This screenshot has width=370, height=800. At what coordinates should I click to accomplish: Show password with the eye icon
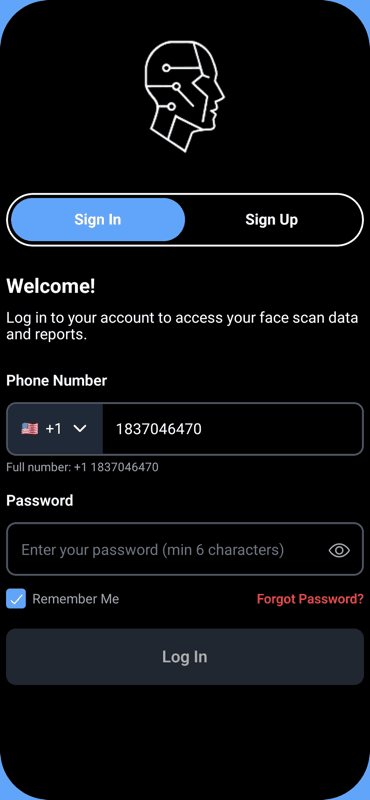point(339,550)
